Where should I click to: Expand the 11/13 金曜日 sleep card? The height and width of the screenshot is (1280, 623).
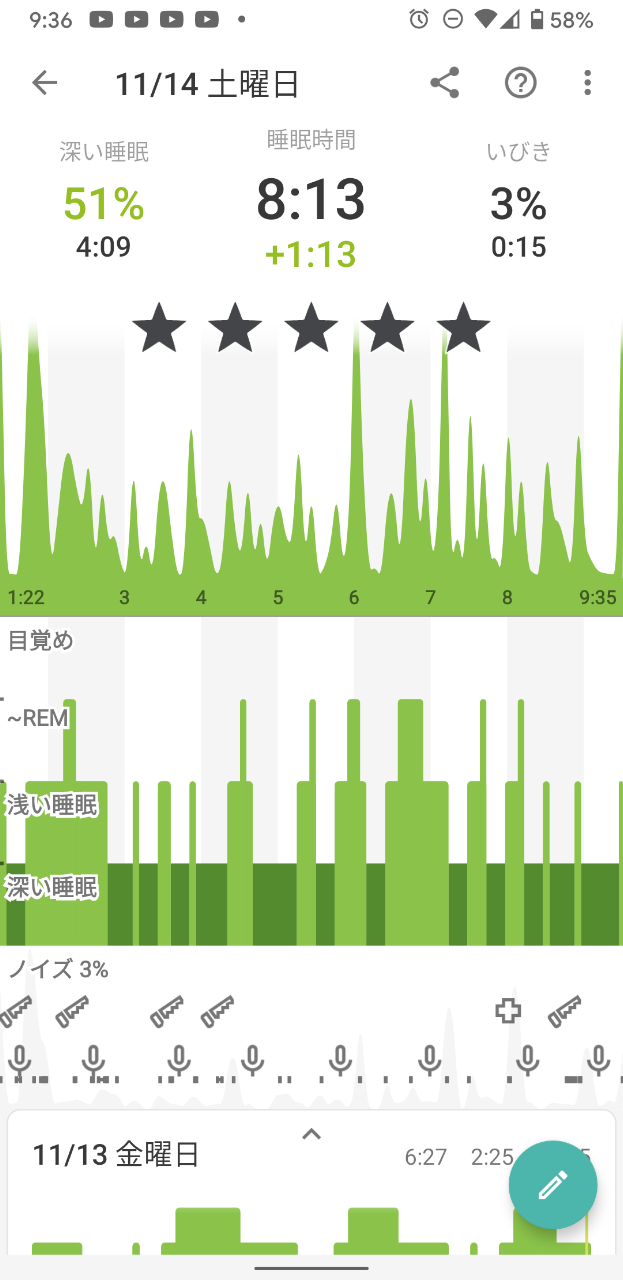tap(311, 1134)
